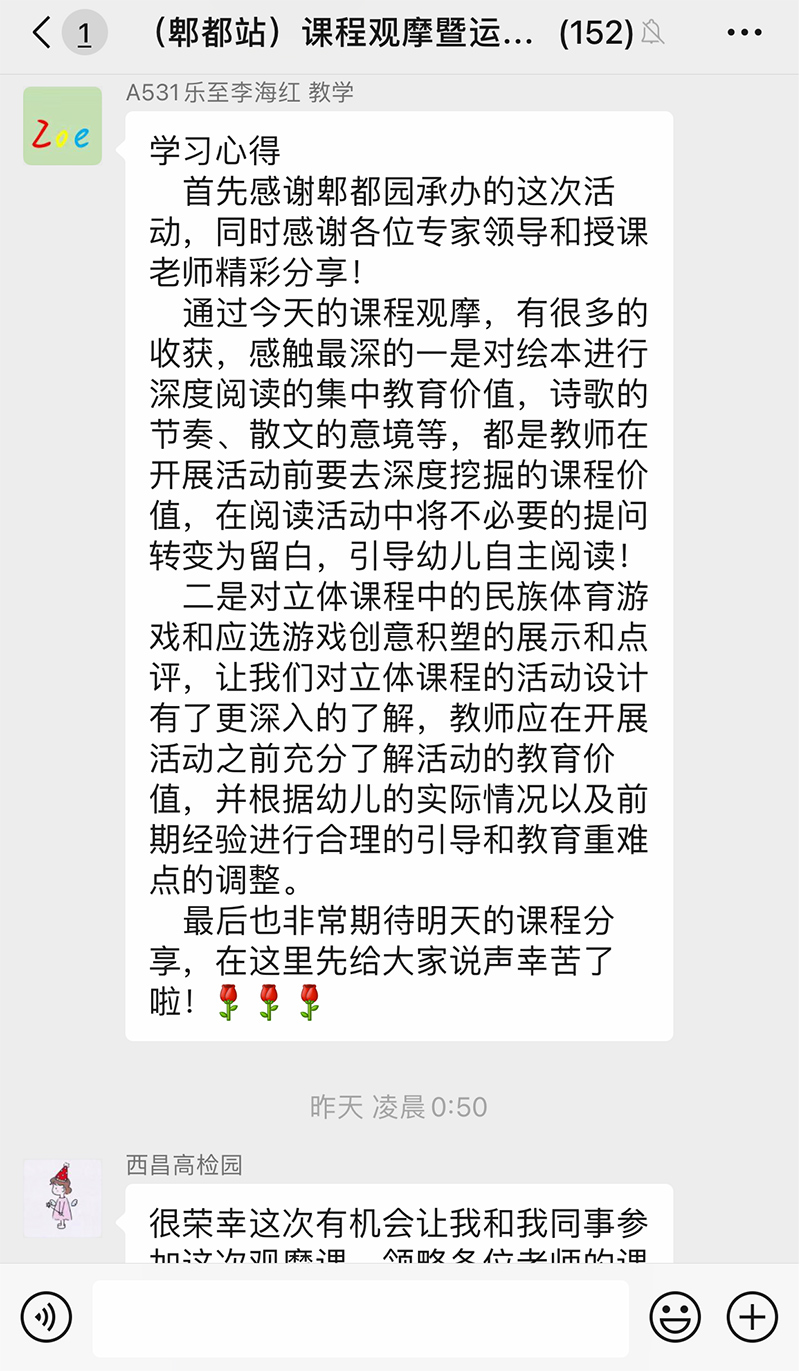Open the emoji sticker panel
Viewport: 800px width, 1371px height.
pyautogui.click(x=675, y=1316)
